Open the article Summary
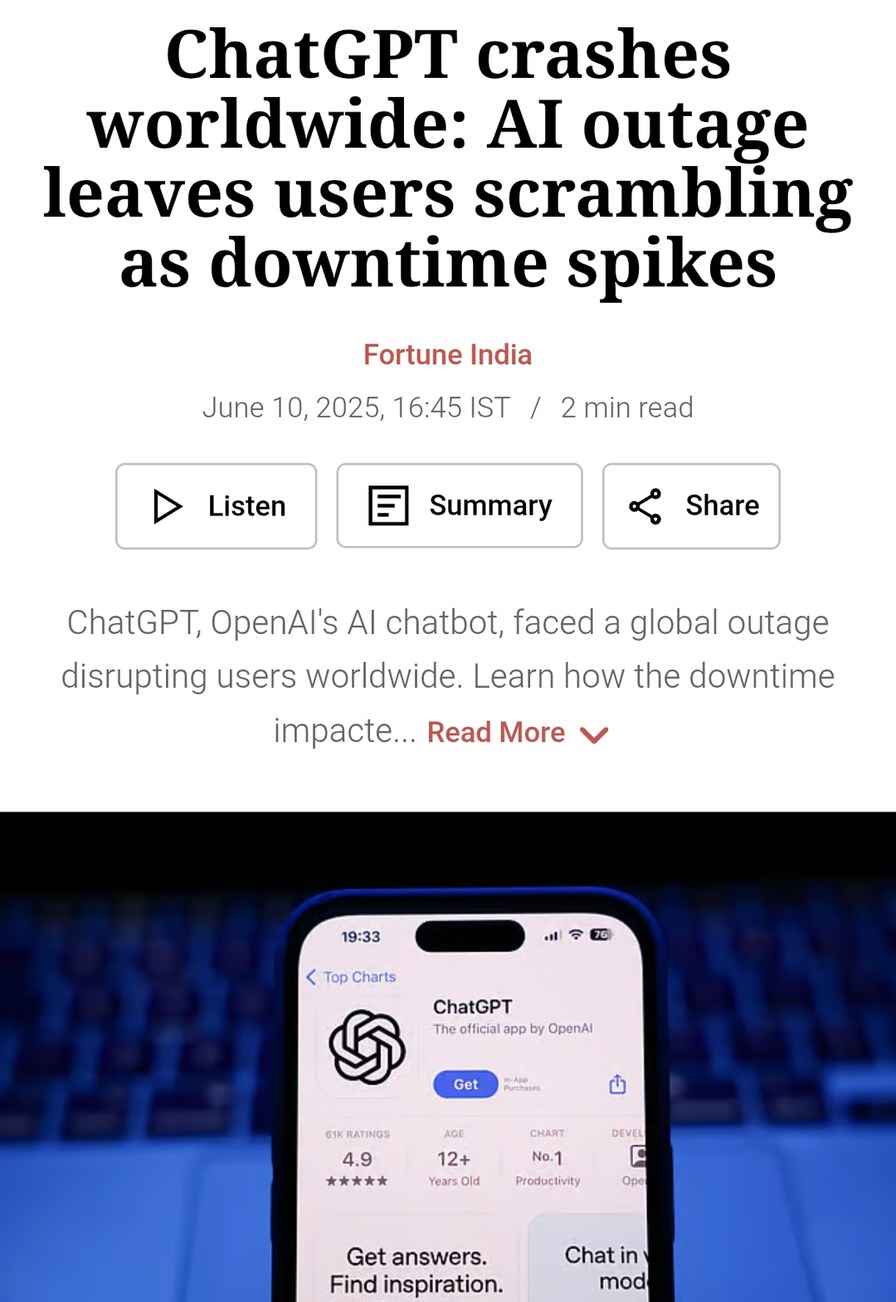The height and width of the screenshot is (1302, 896). coord(459,506)
